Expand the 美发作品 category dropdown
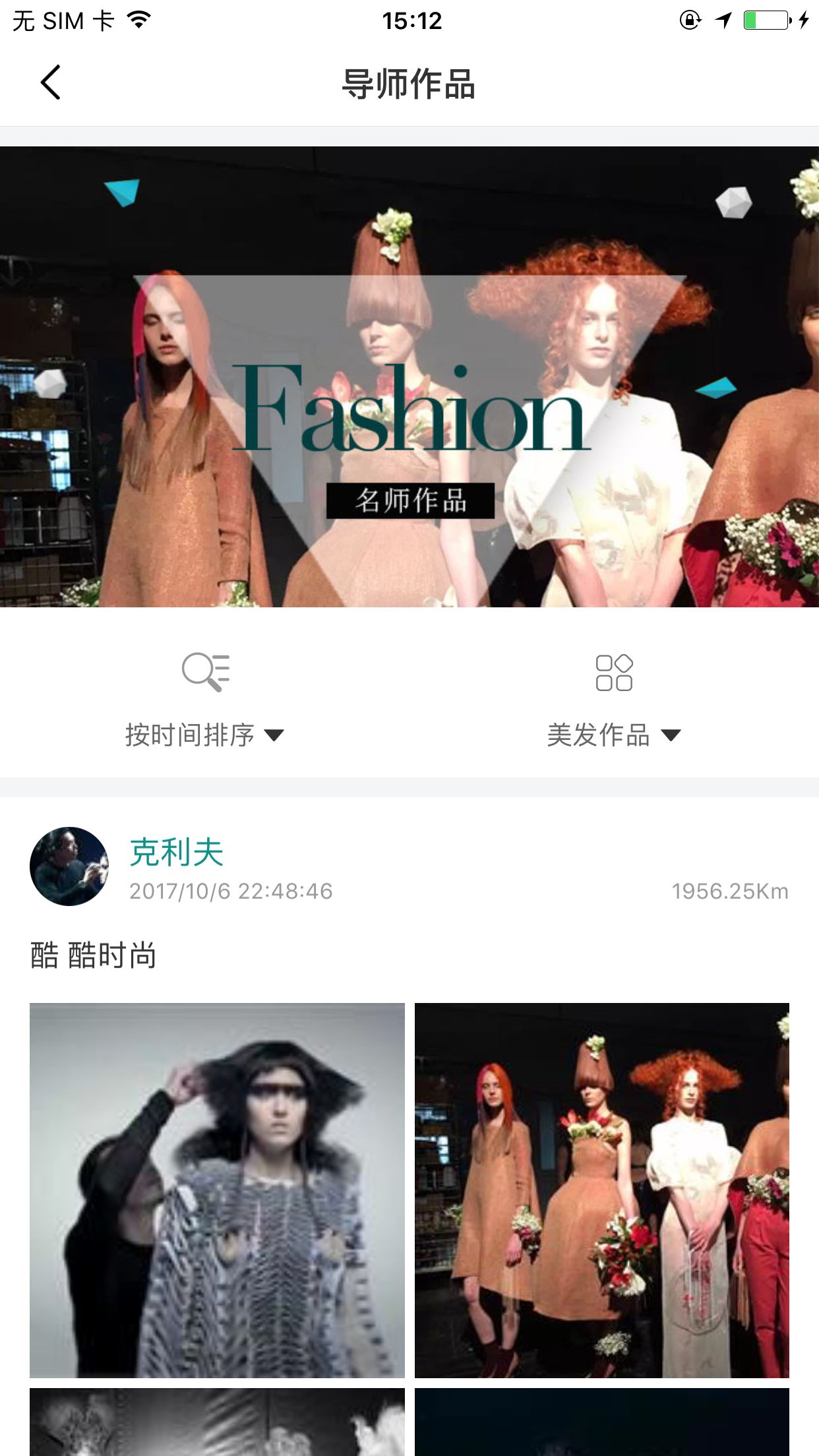Image resolution: width=819 pixels, height=1456 pixels. (x=613, y=735)
